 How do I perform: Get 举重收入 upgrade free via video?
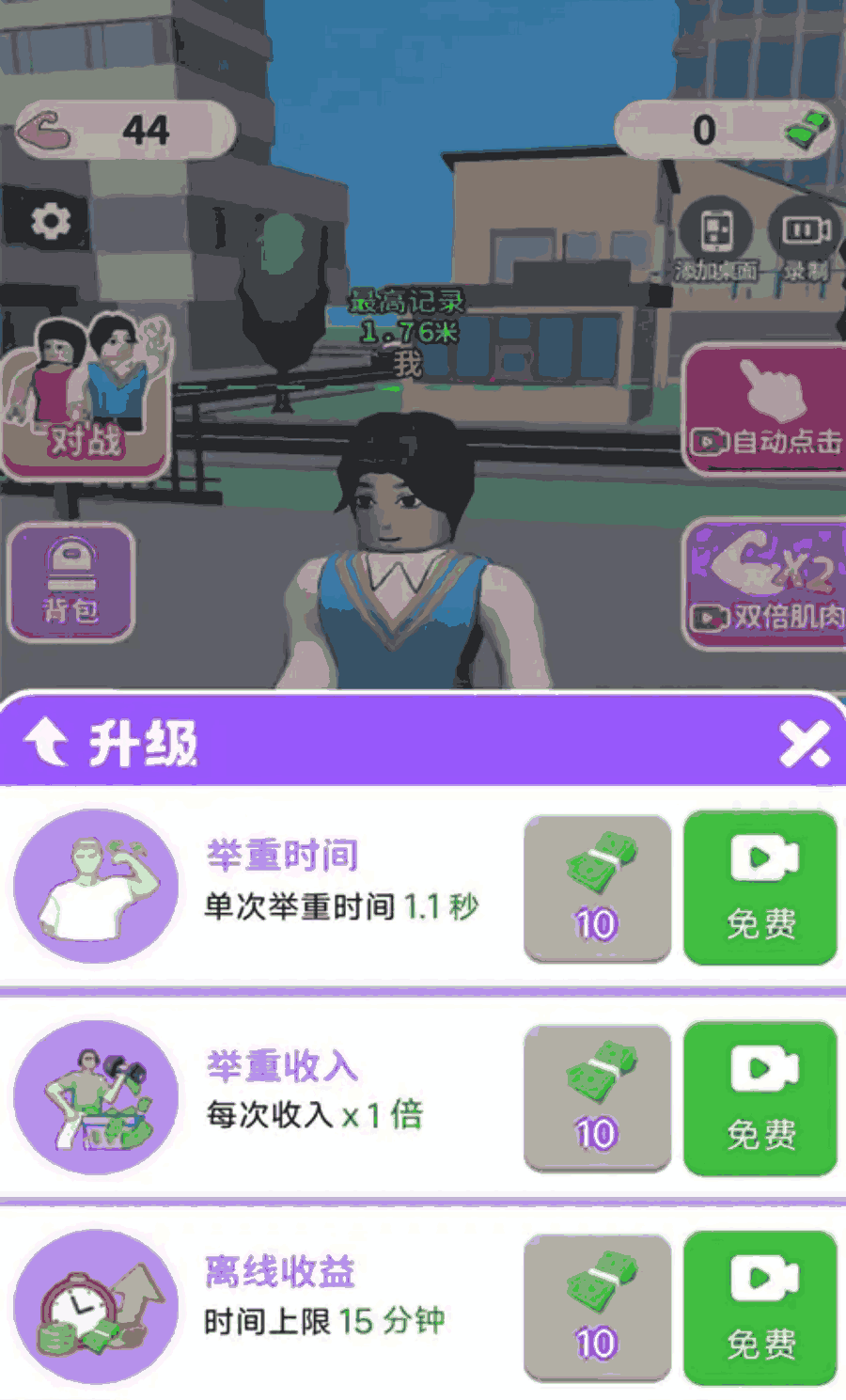click(x=760, y=1099)
